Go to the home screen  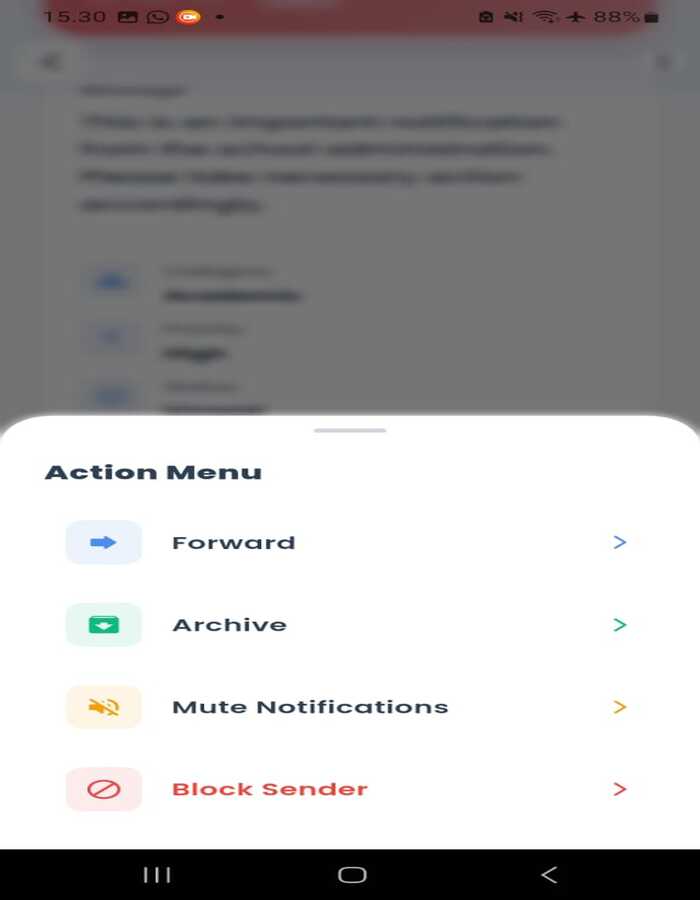[352, 875]
